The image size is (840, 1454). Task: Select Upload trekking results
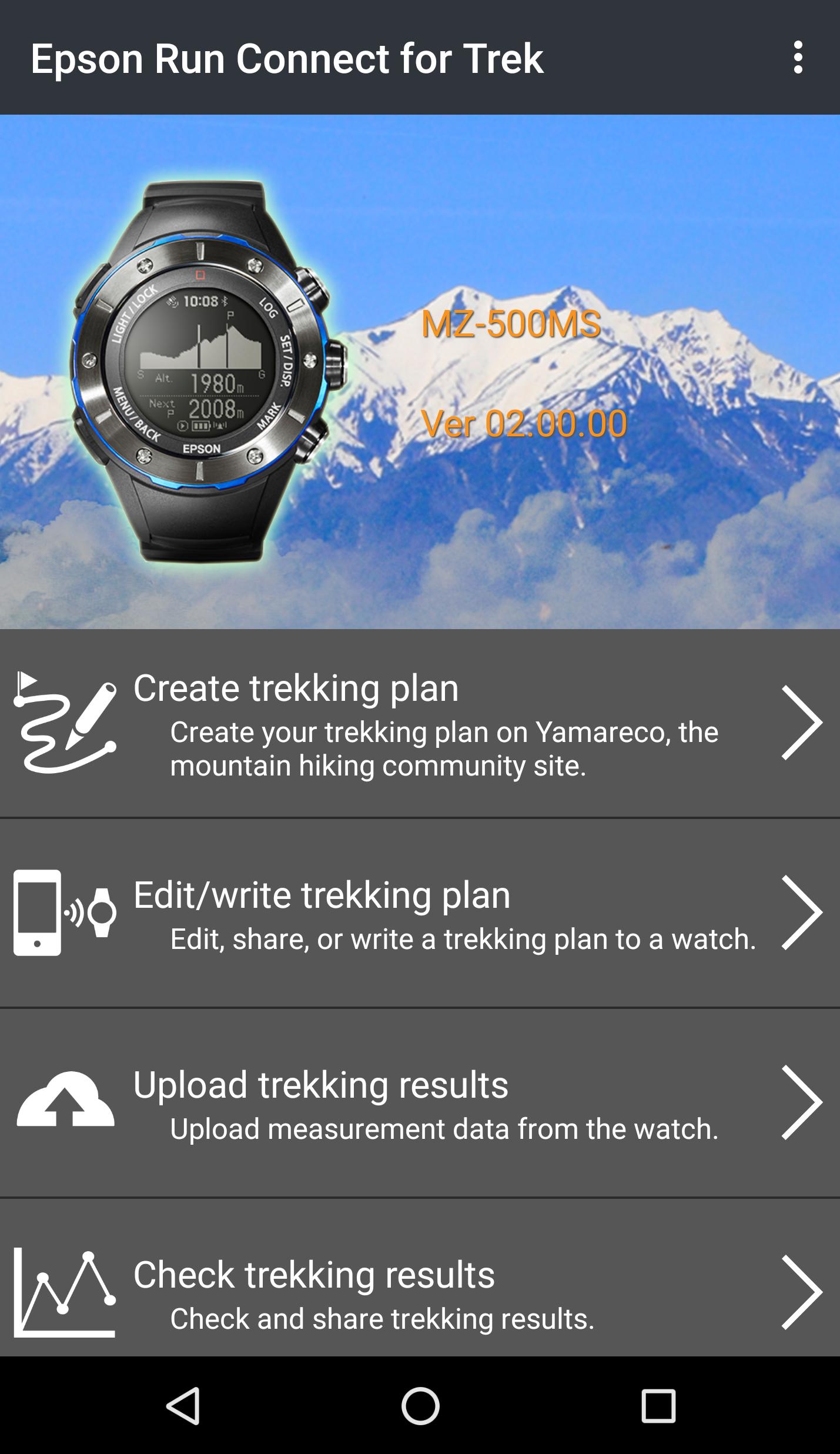[420, 1102]
